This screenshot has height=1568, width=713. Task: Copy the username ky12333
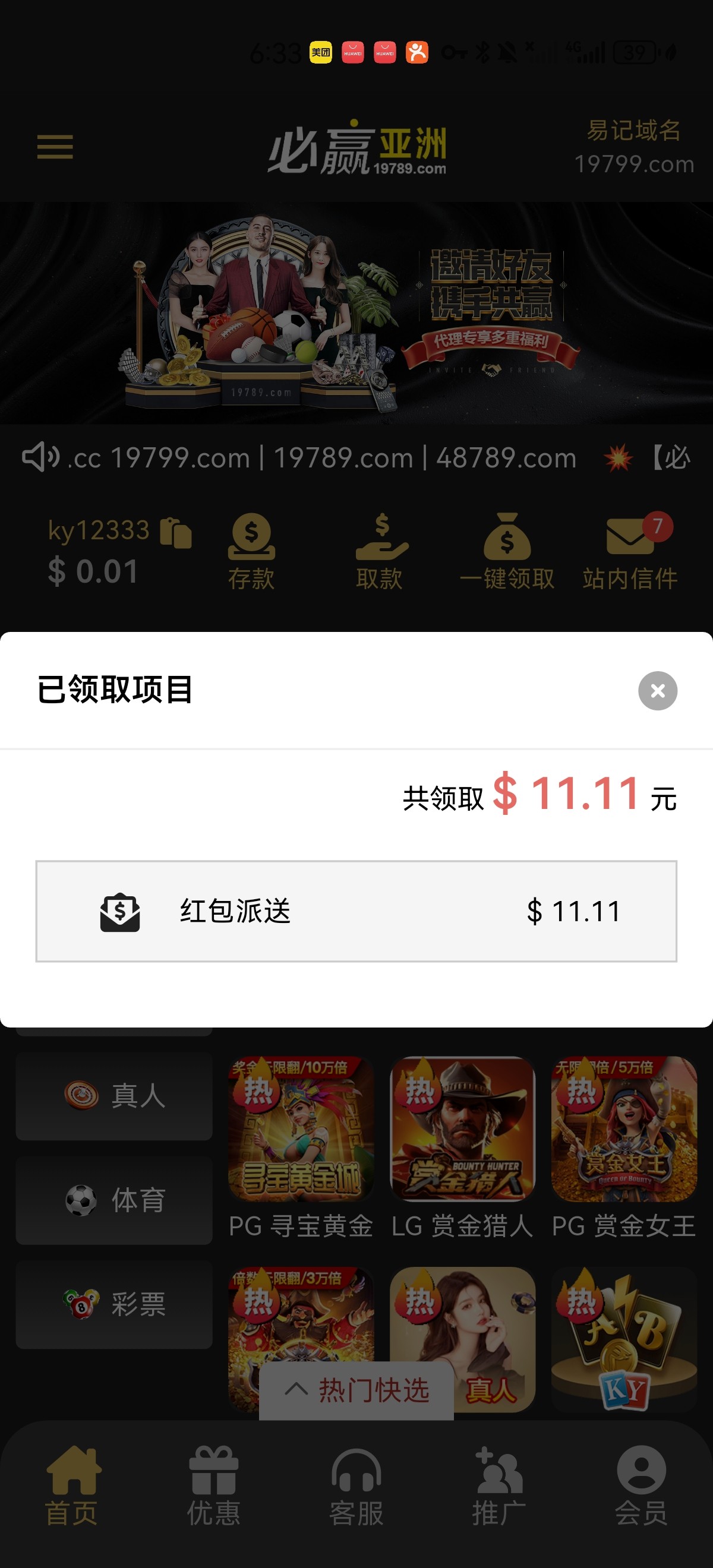pyautogui.click(x=175, y=533)
